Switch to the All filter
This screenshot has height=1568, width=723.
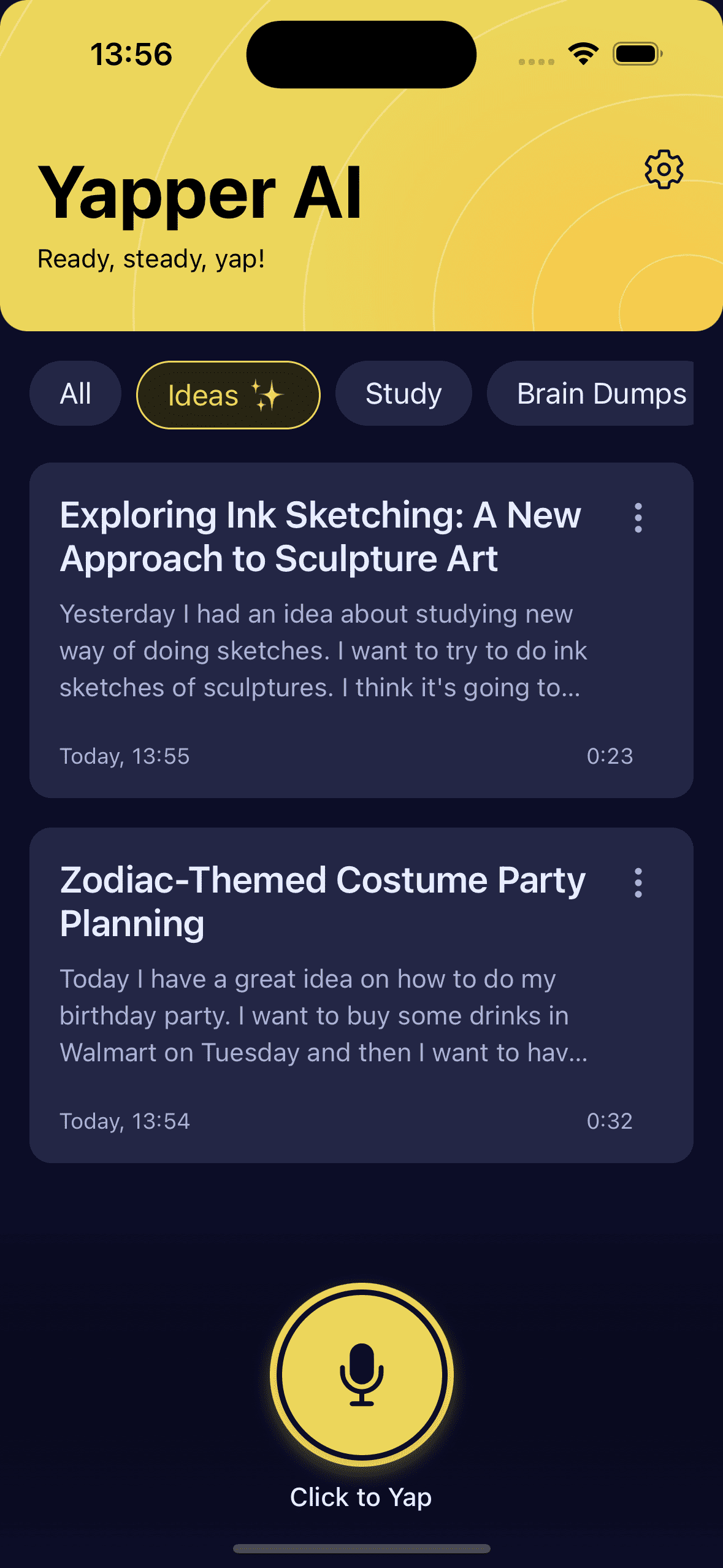[x=75, y=394]
